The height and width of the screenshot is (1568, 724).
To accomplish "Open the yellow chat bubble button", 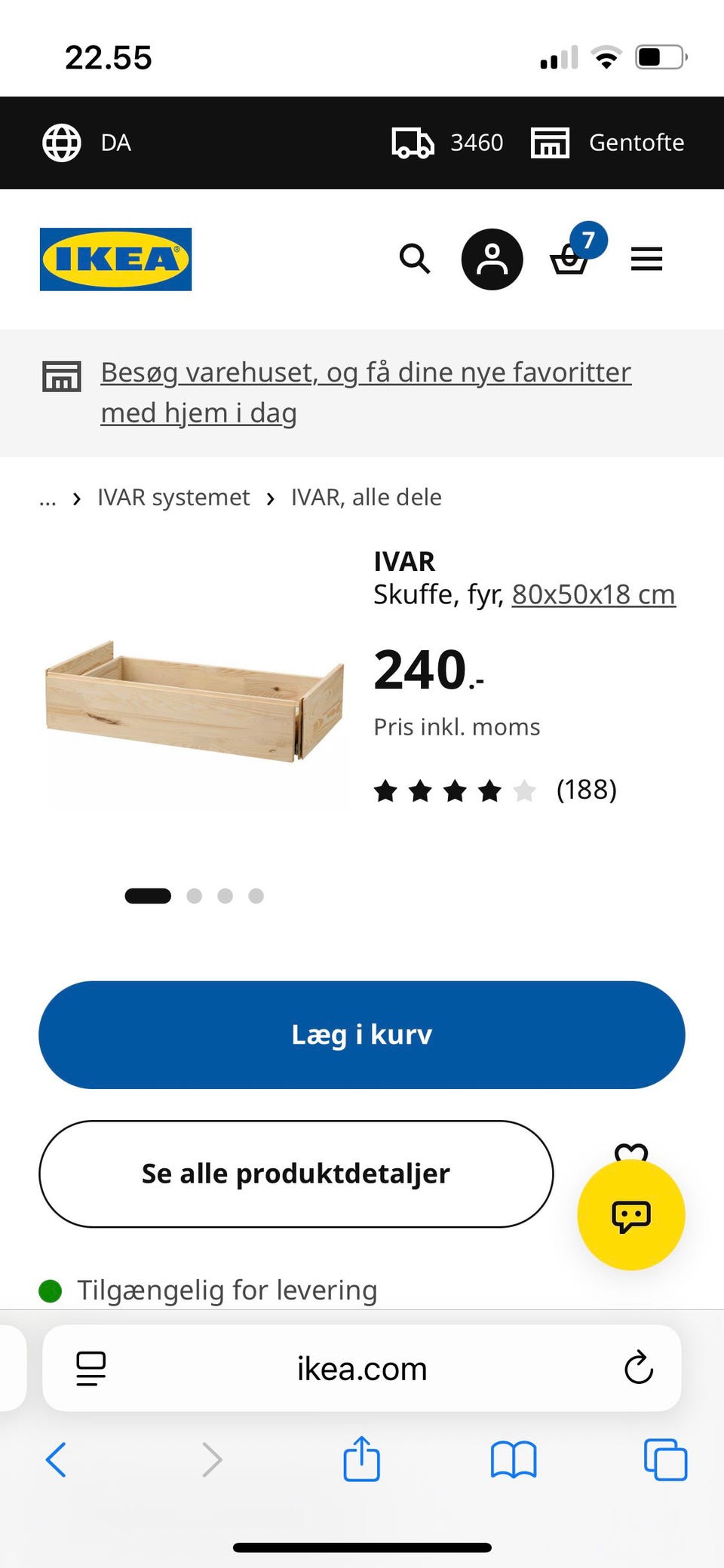I will pos(631,1215).
